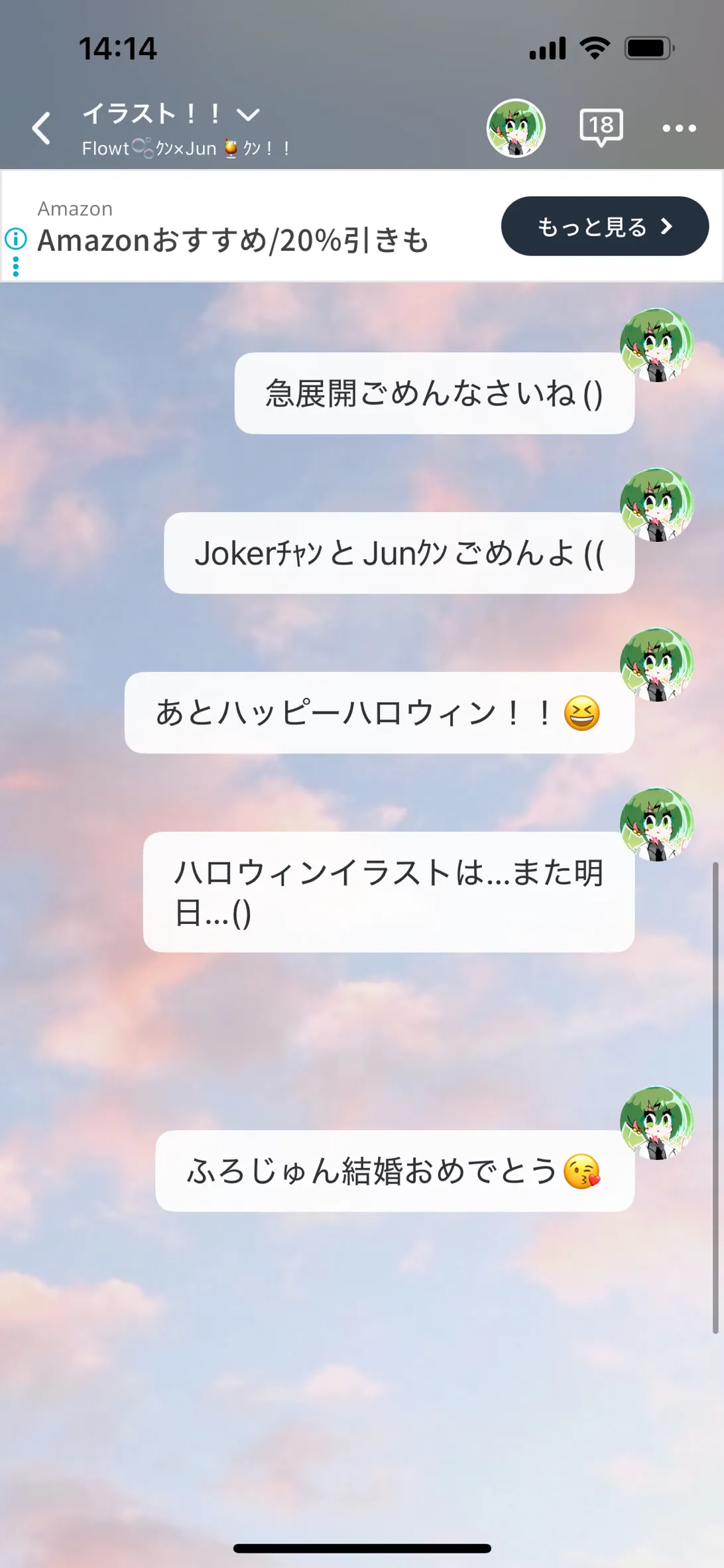
Task: Tap the avatar beside ふろじゅん結婚おめでとう message
Action: click(656, 1123)
